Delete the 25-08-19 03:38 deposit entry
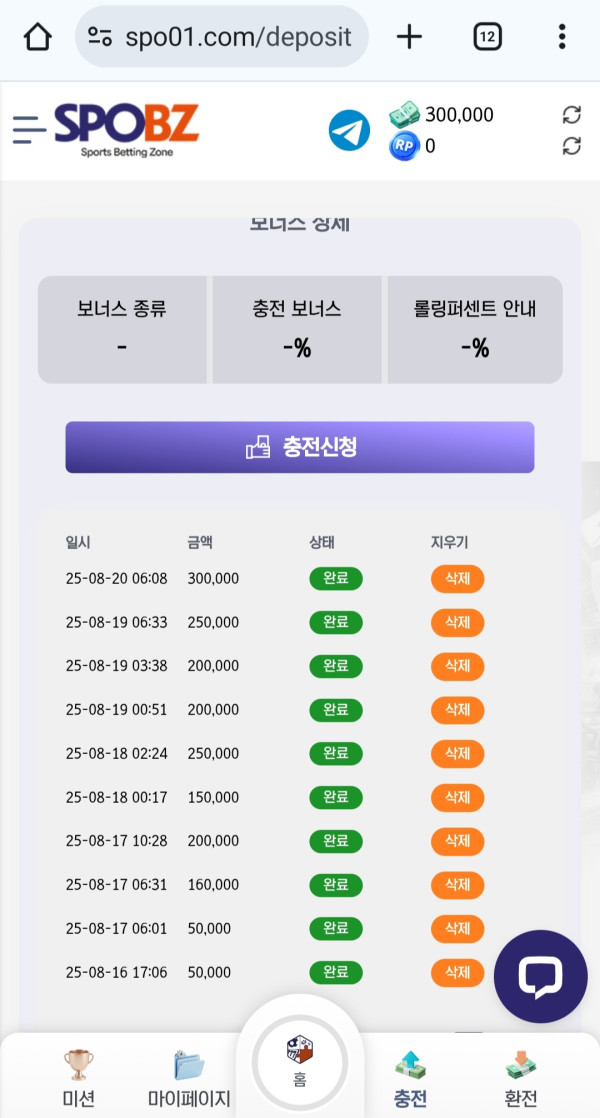This screenshot has width=600, height=1118. coord(457,666)
